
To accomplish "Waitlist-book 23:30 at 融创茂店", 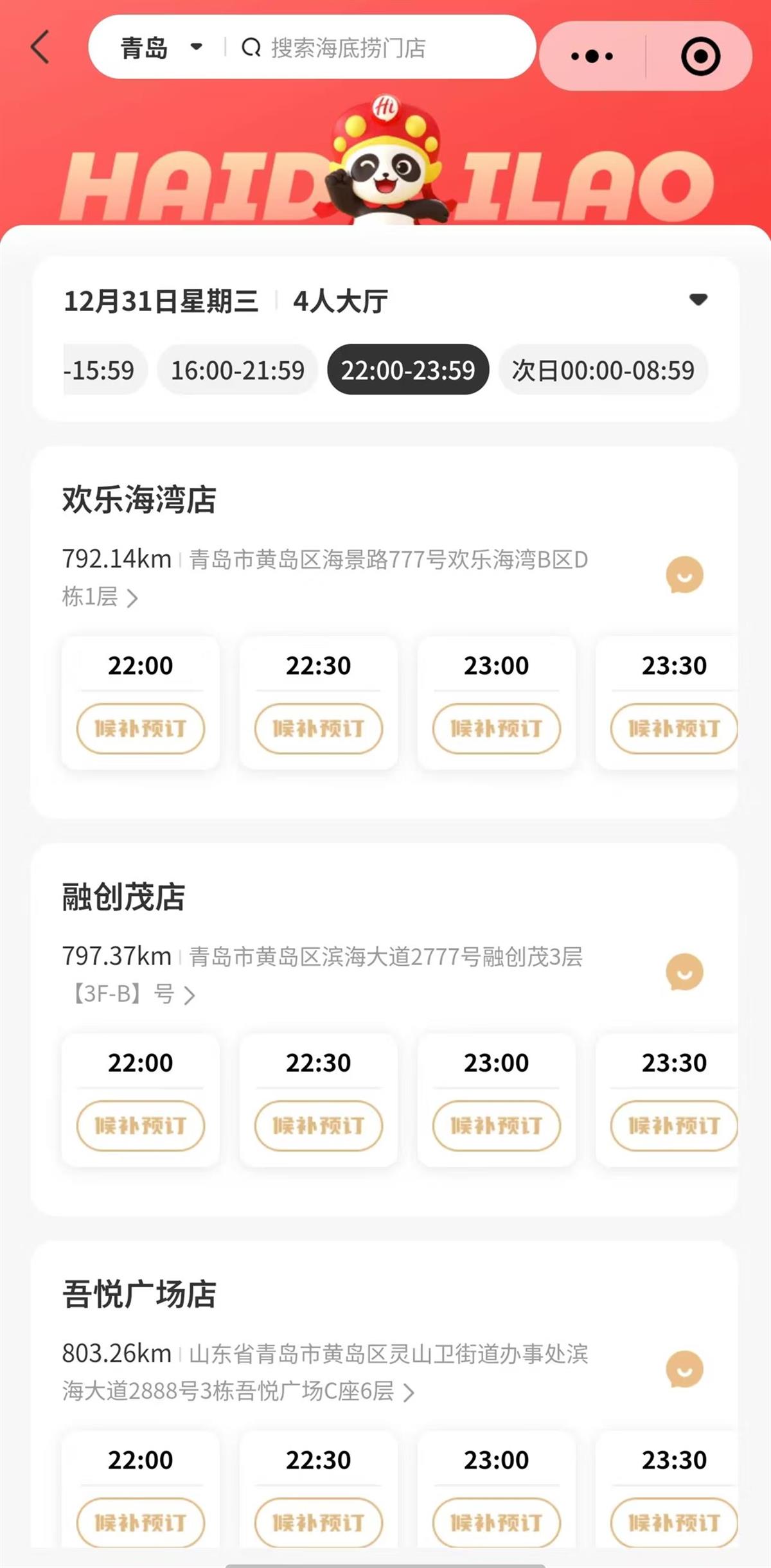I will click(673, 1126).
